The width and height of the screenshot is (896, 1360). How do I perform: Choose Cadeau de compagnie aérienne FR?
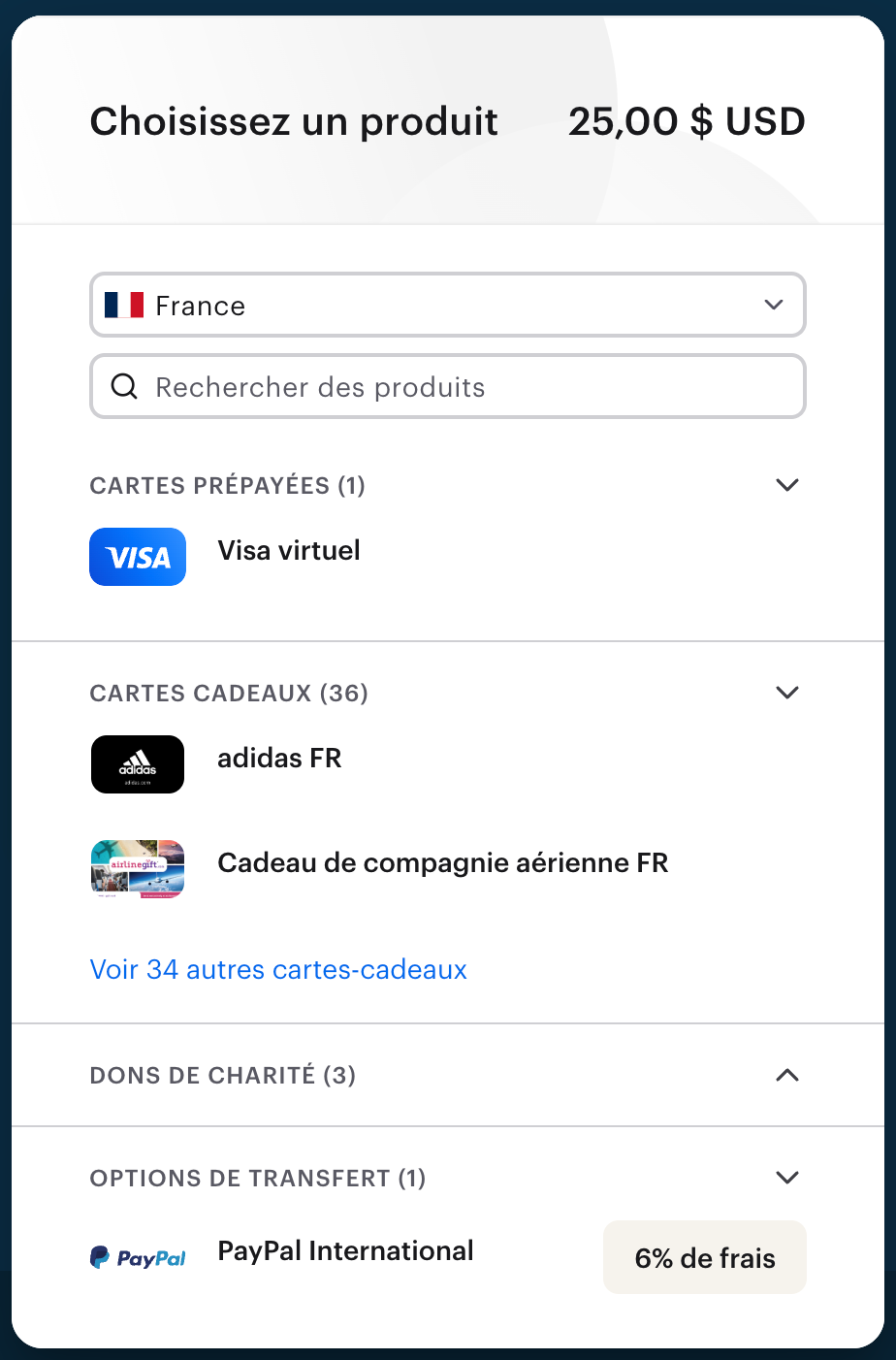pos(442,862)
